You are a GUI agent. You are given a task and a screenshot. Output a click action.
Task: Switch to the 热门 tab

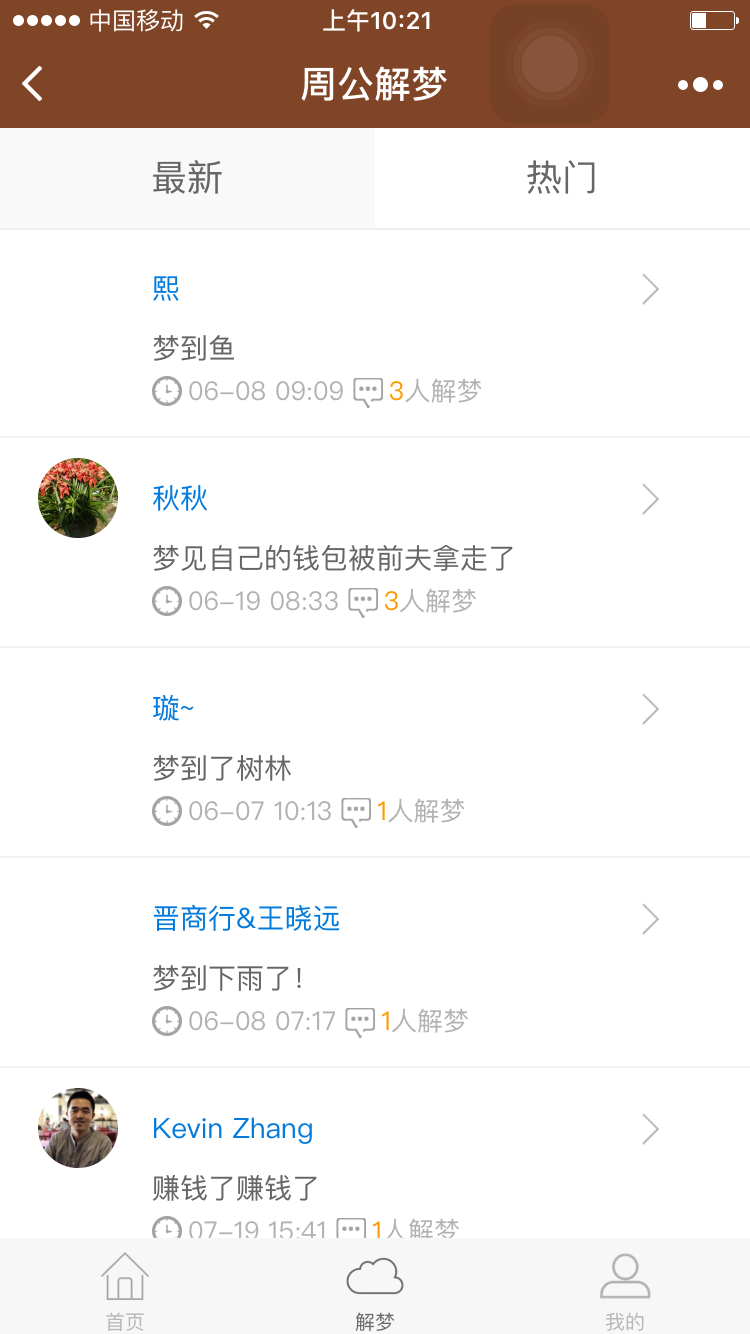[562, 178]
